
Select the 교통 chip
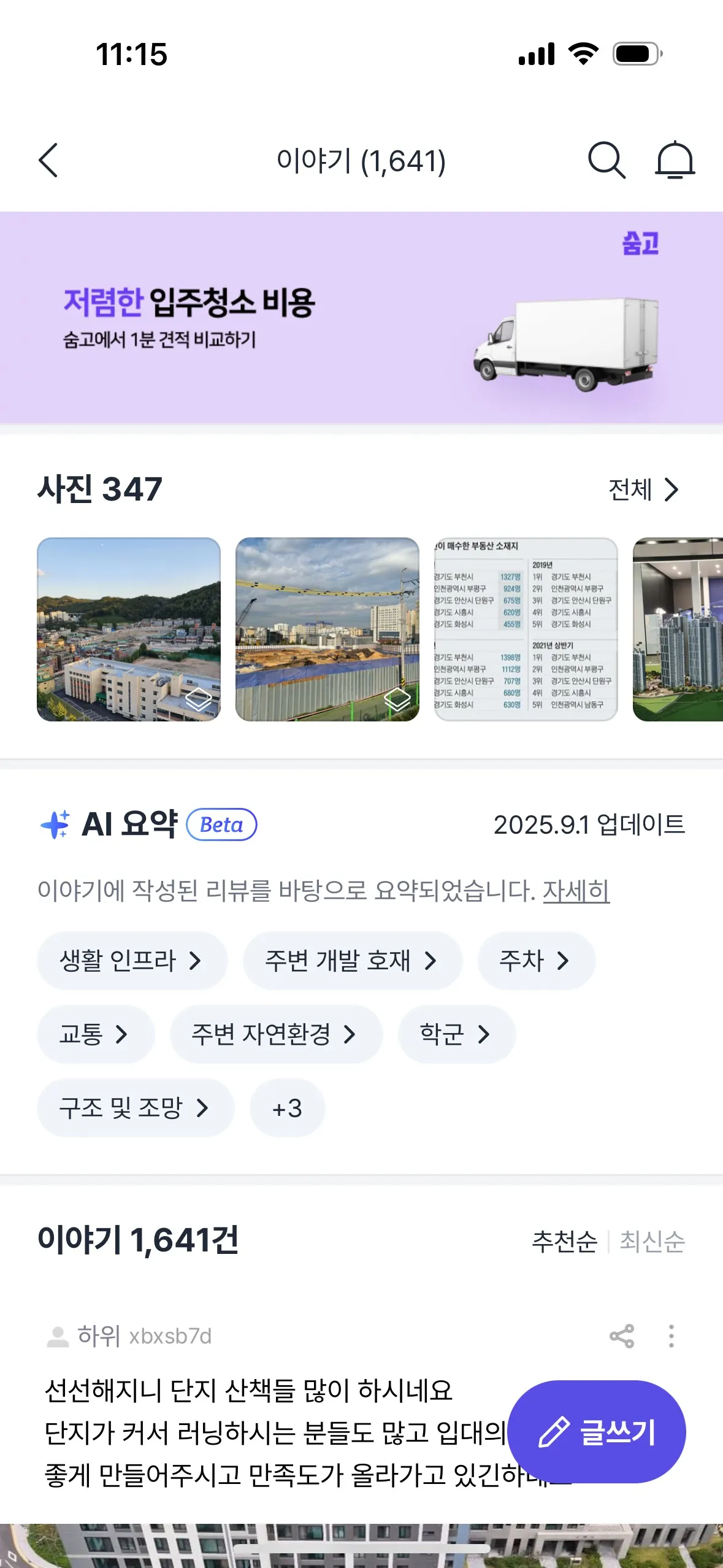pos(95,1034)
